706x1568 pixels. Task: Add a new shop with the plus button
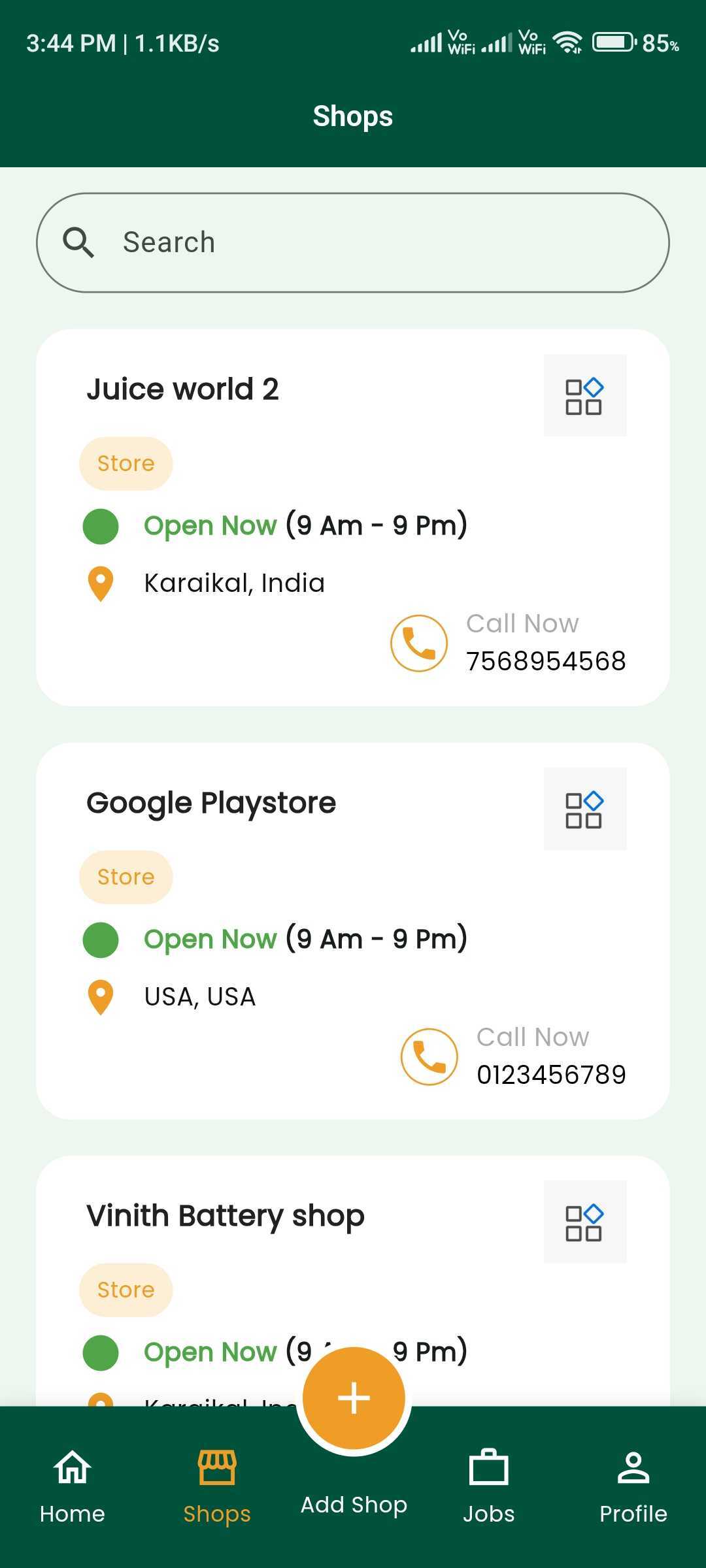click(354, 1398)
